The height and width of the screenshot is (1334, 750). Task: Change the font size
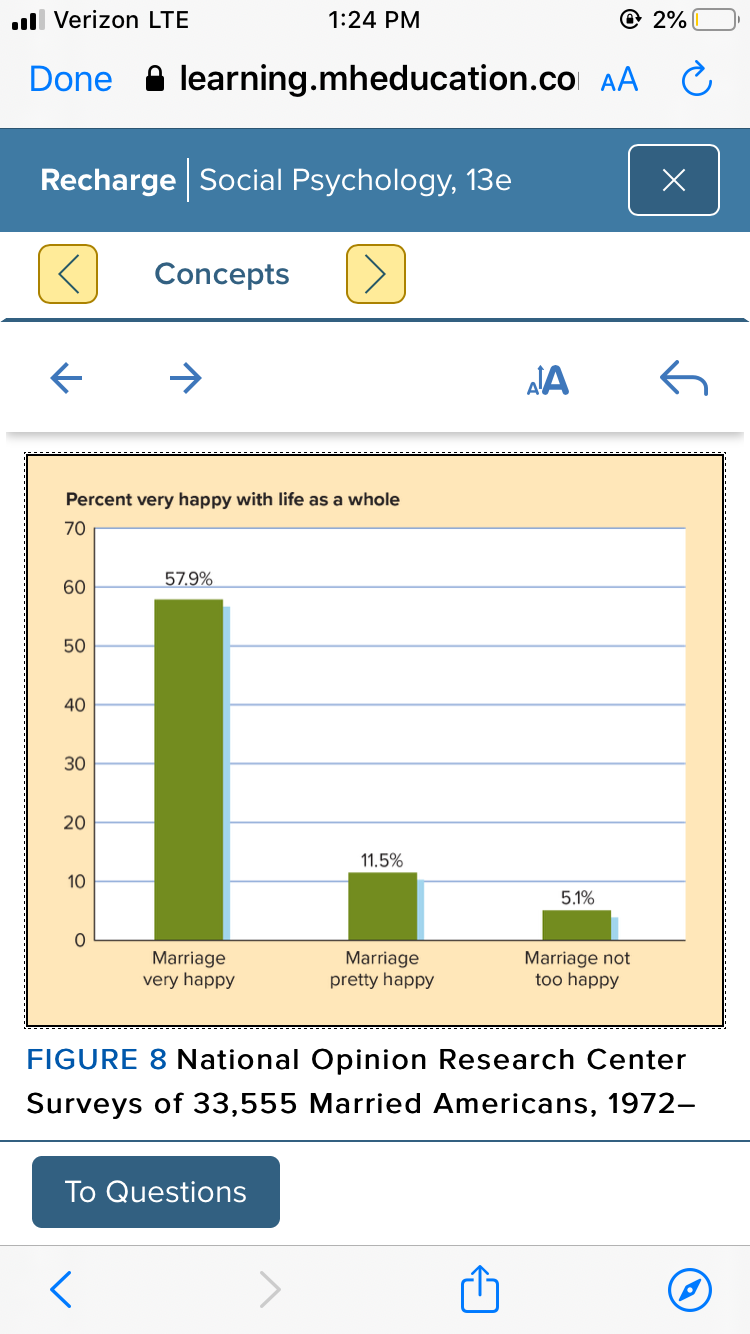point(547,379)
